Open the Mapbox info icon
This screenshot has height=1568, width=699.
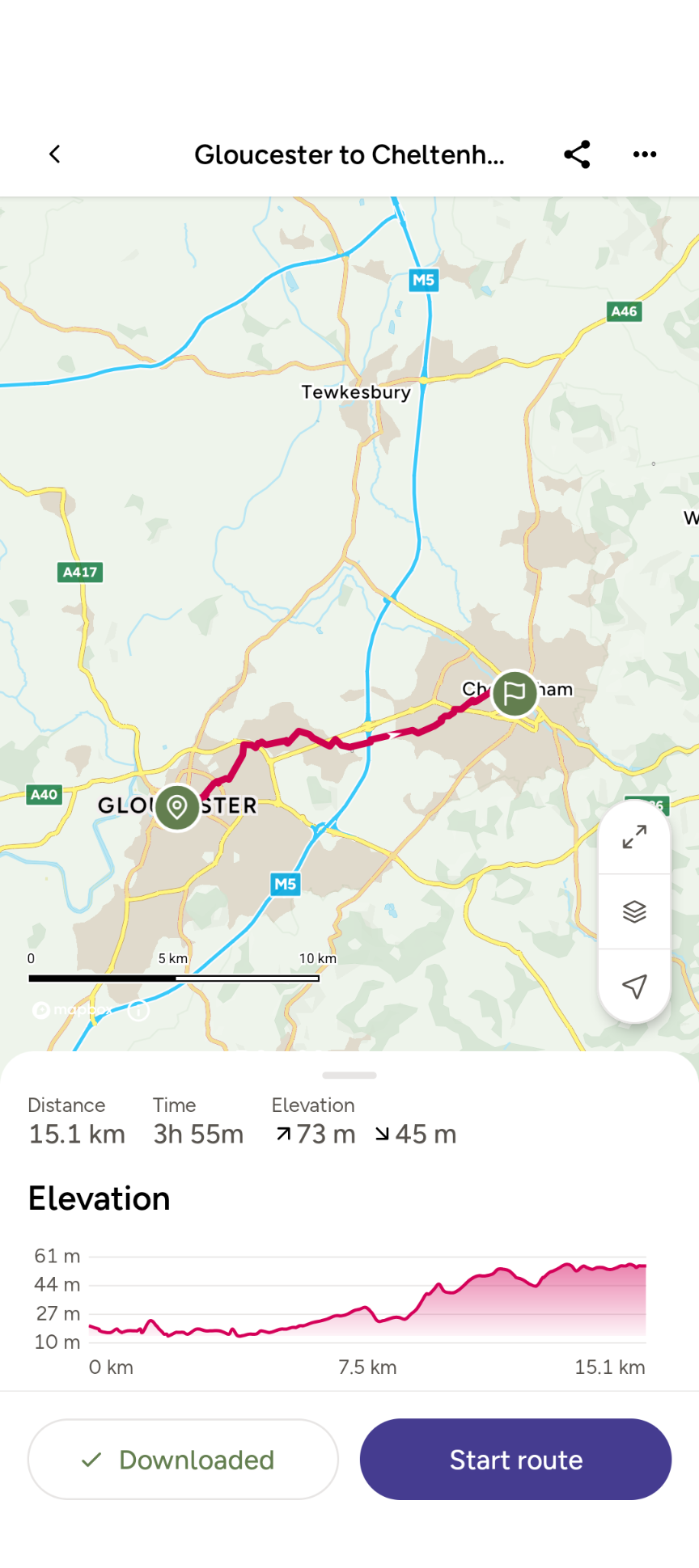coord(139,1009)
